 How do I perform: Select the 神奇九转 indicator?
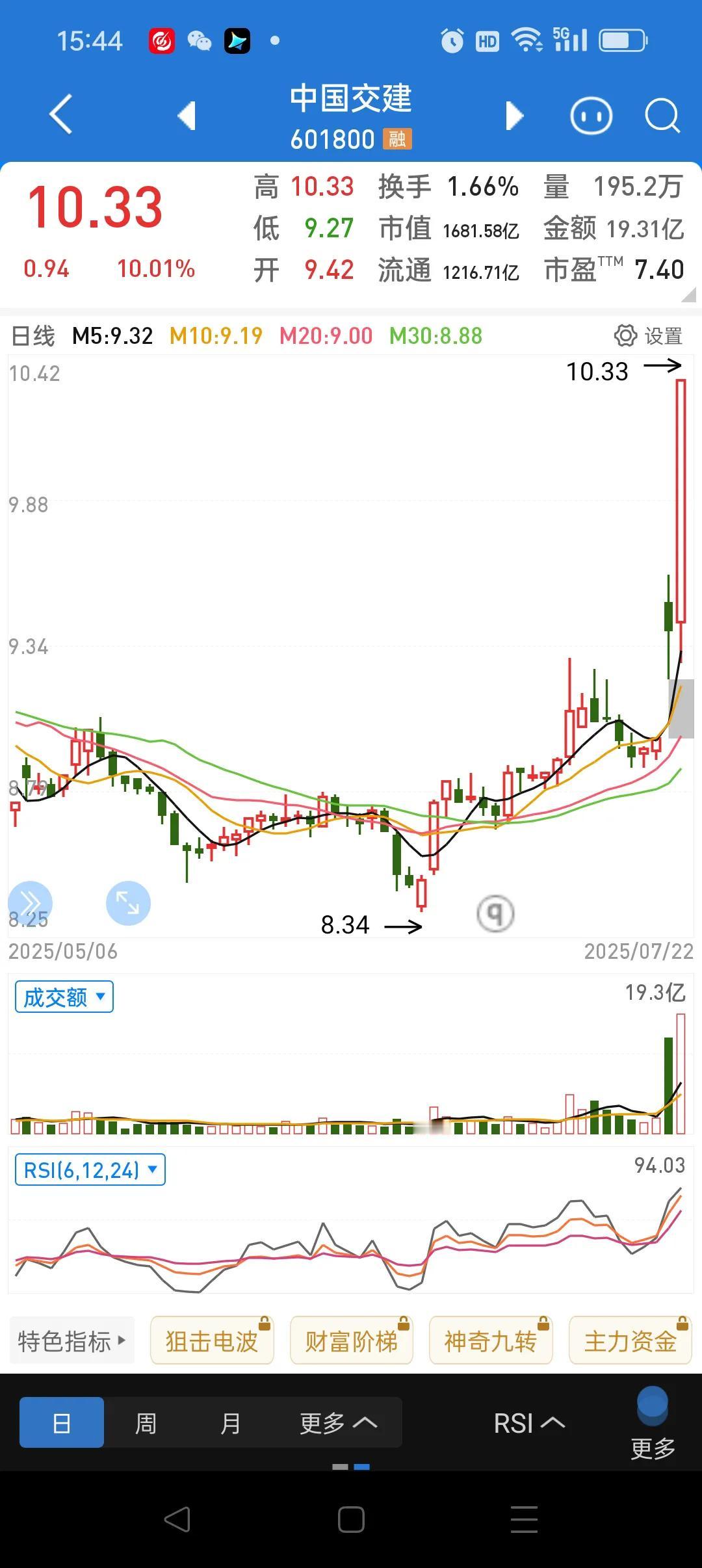(491, 1340)
